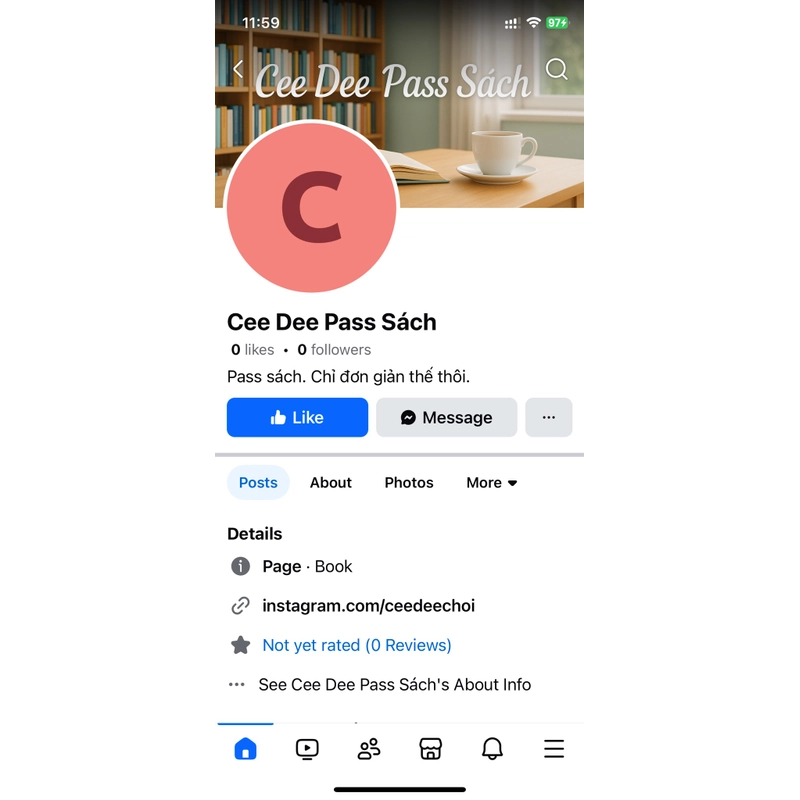The width and height of the screenshot is (800, 800).
Task: Open the page's profile picture
Action: (312, 208)
